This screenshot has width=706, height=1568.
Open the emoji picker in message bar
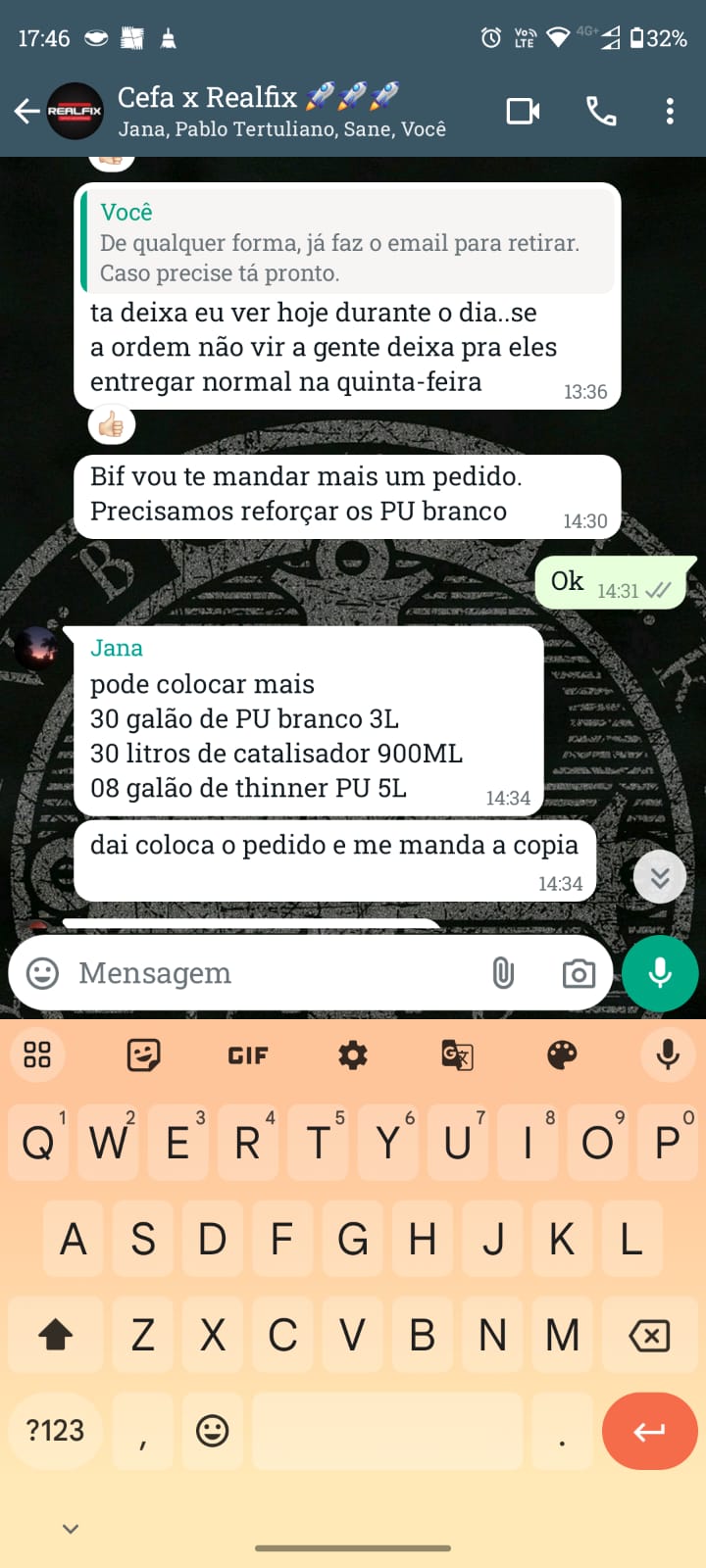(42, 973)
